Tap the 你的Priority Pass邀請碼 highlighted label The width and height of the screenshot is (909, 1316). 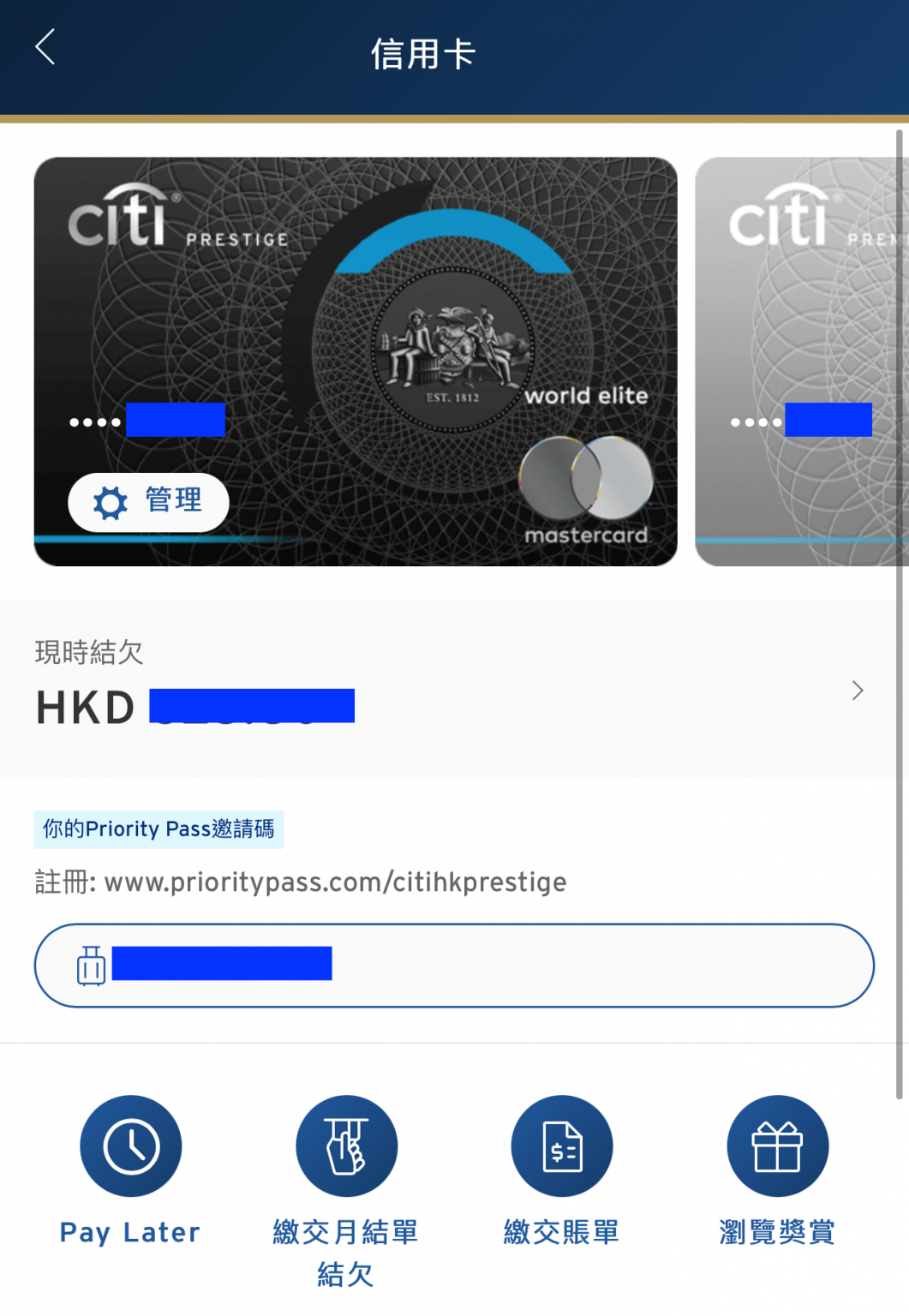pyautogui.click(x=158, y=828)
